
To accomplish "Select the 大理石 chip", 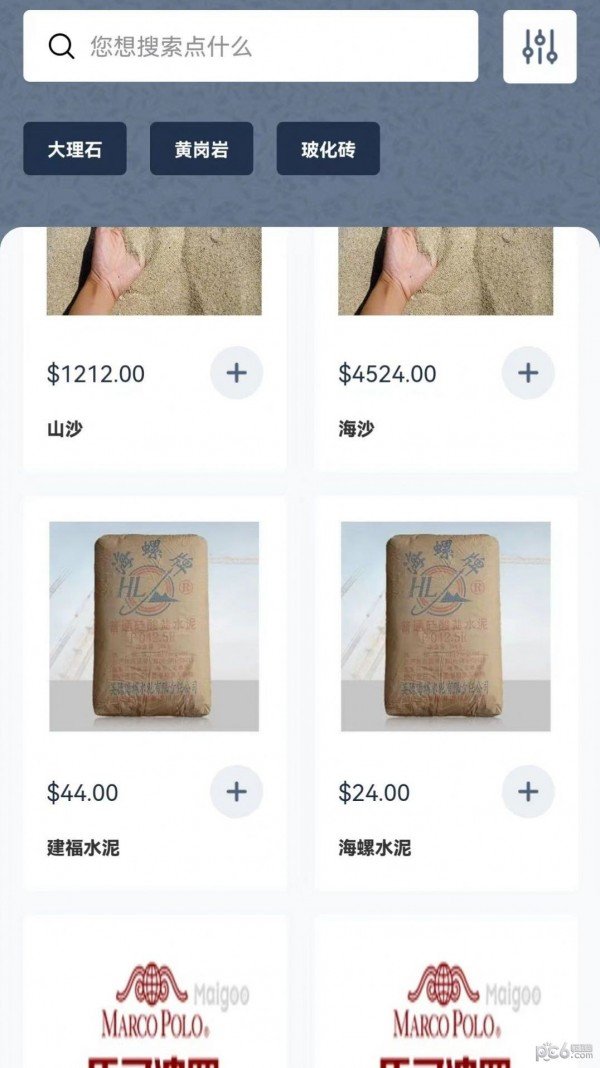I will [x=75, y=149].
